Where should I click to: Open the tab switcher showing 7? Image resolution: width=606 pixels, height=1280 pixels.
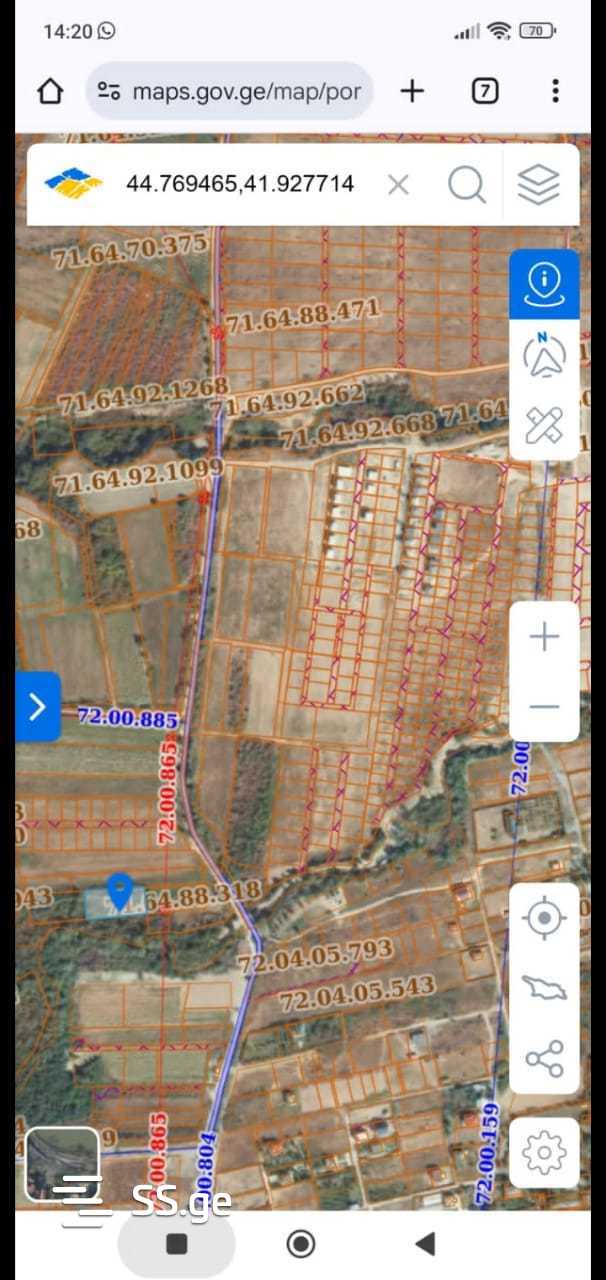[485, 91]
